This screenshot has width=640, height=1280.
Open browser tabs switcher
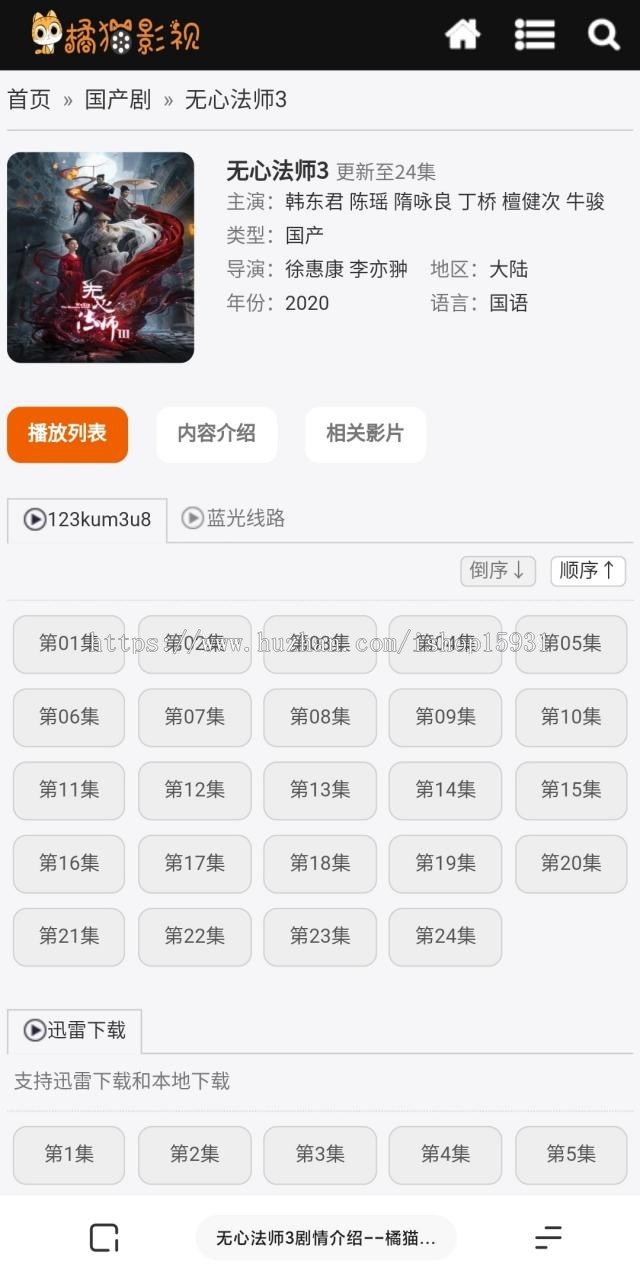(104, 1238)
